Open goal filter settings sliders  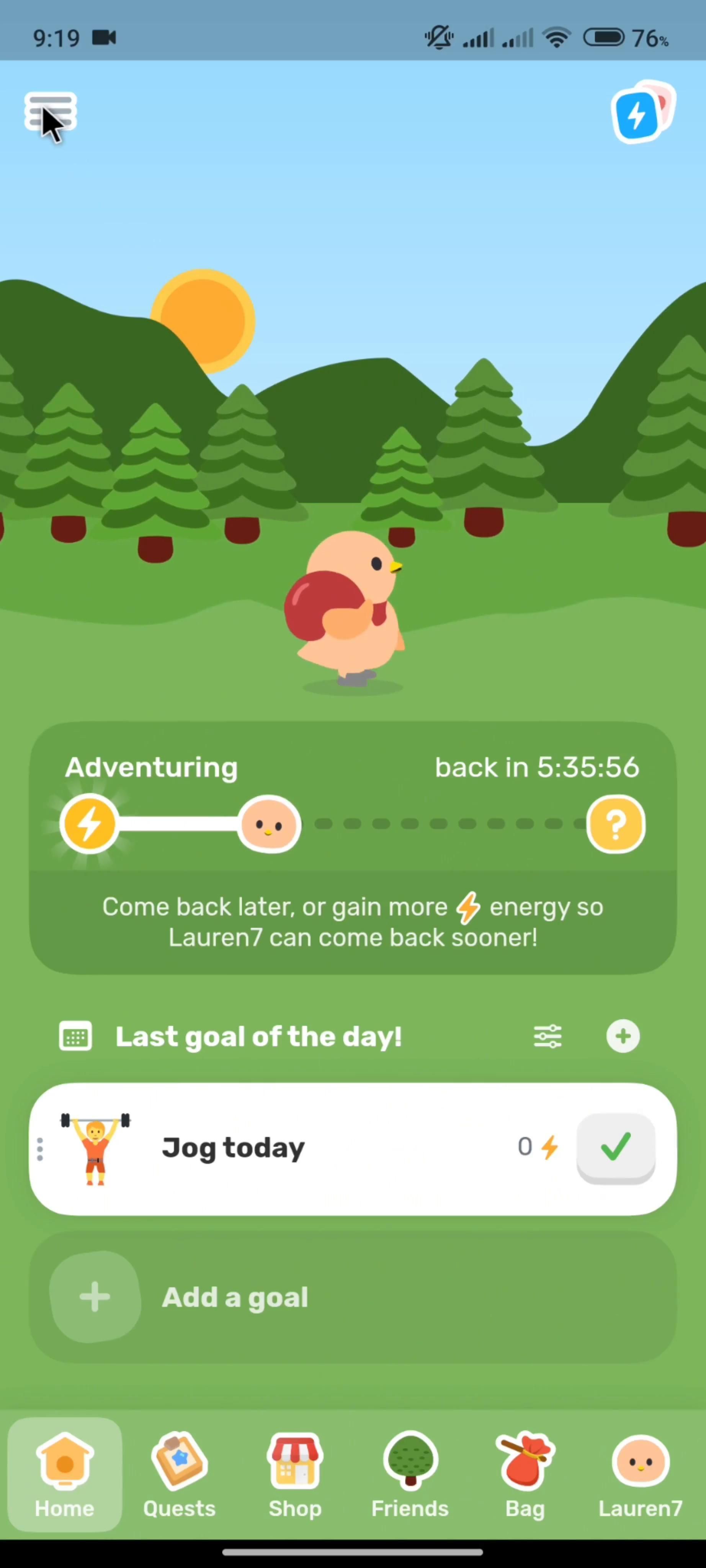point(547,1036)
